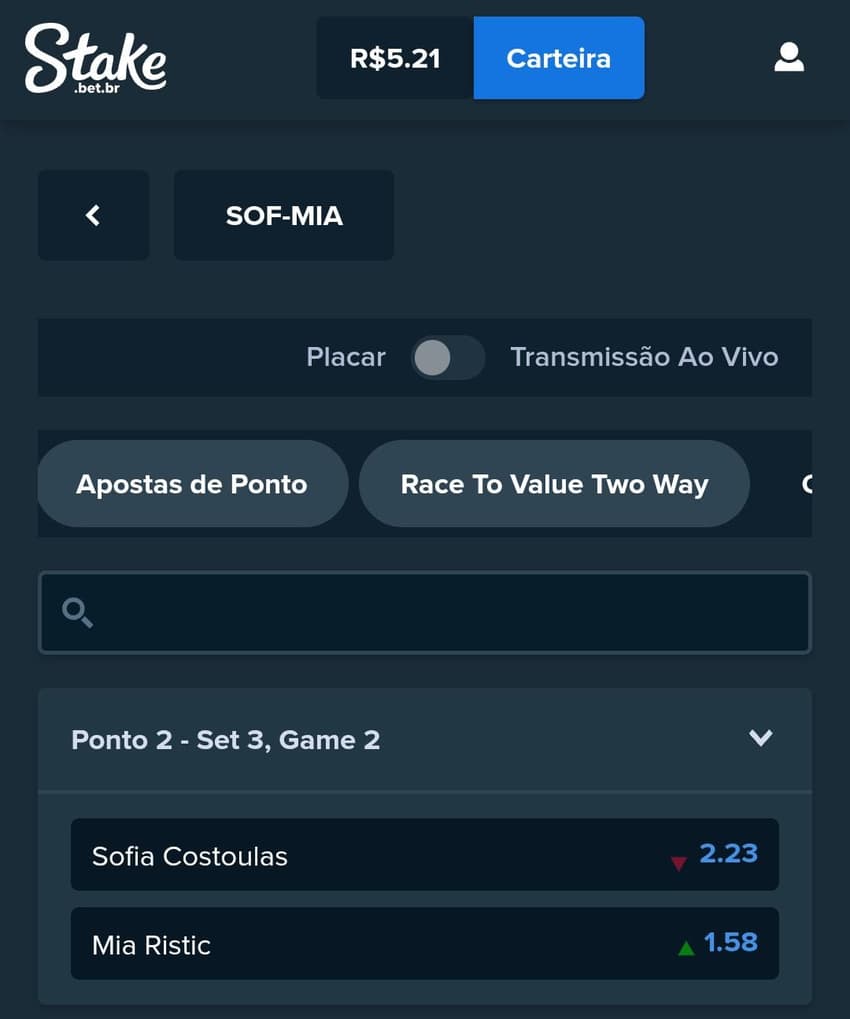This screenshot has width=850, height=1019.
Task: Click the SOF-MIA match button
Action: [284, 215]
